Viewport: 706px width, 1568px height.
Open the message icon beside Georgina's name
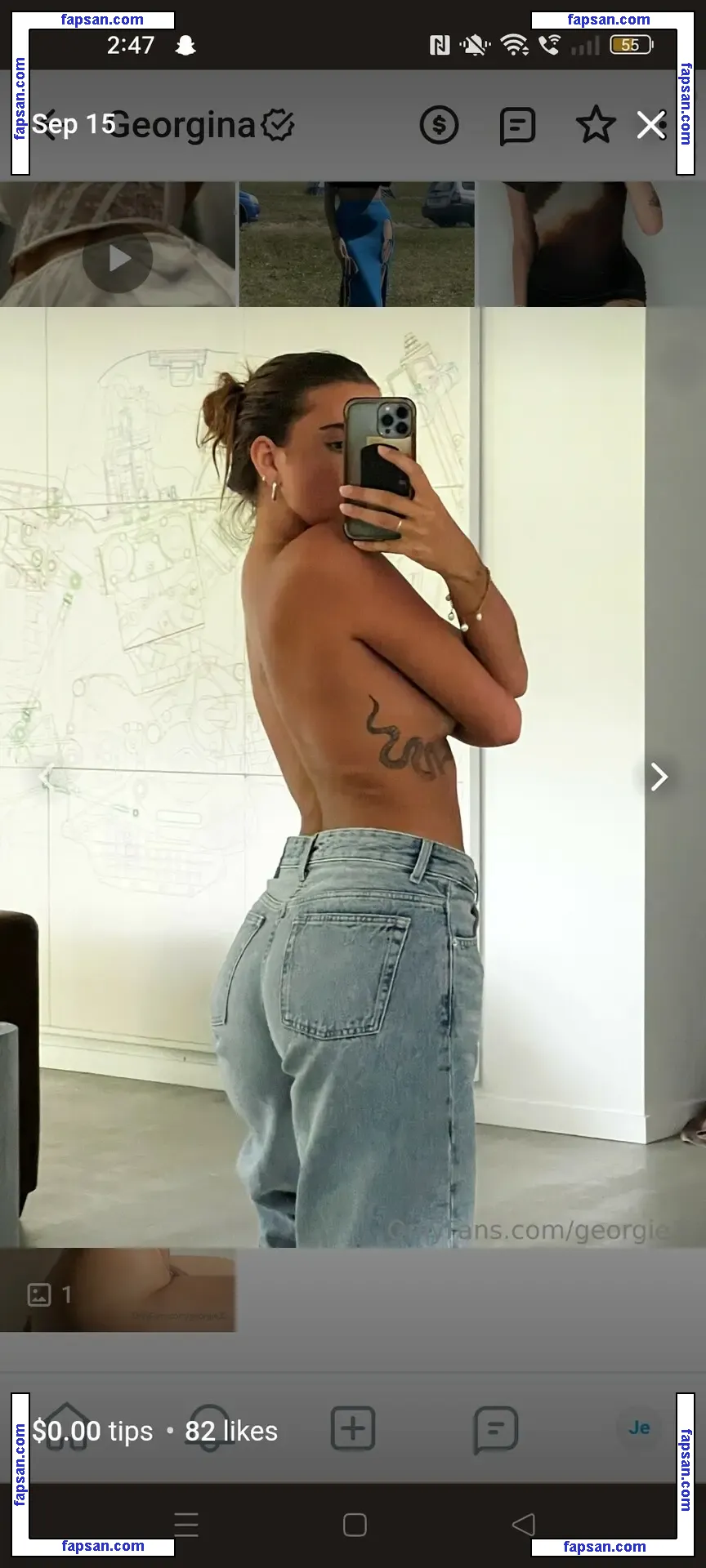517,126
